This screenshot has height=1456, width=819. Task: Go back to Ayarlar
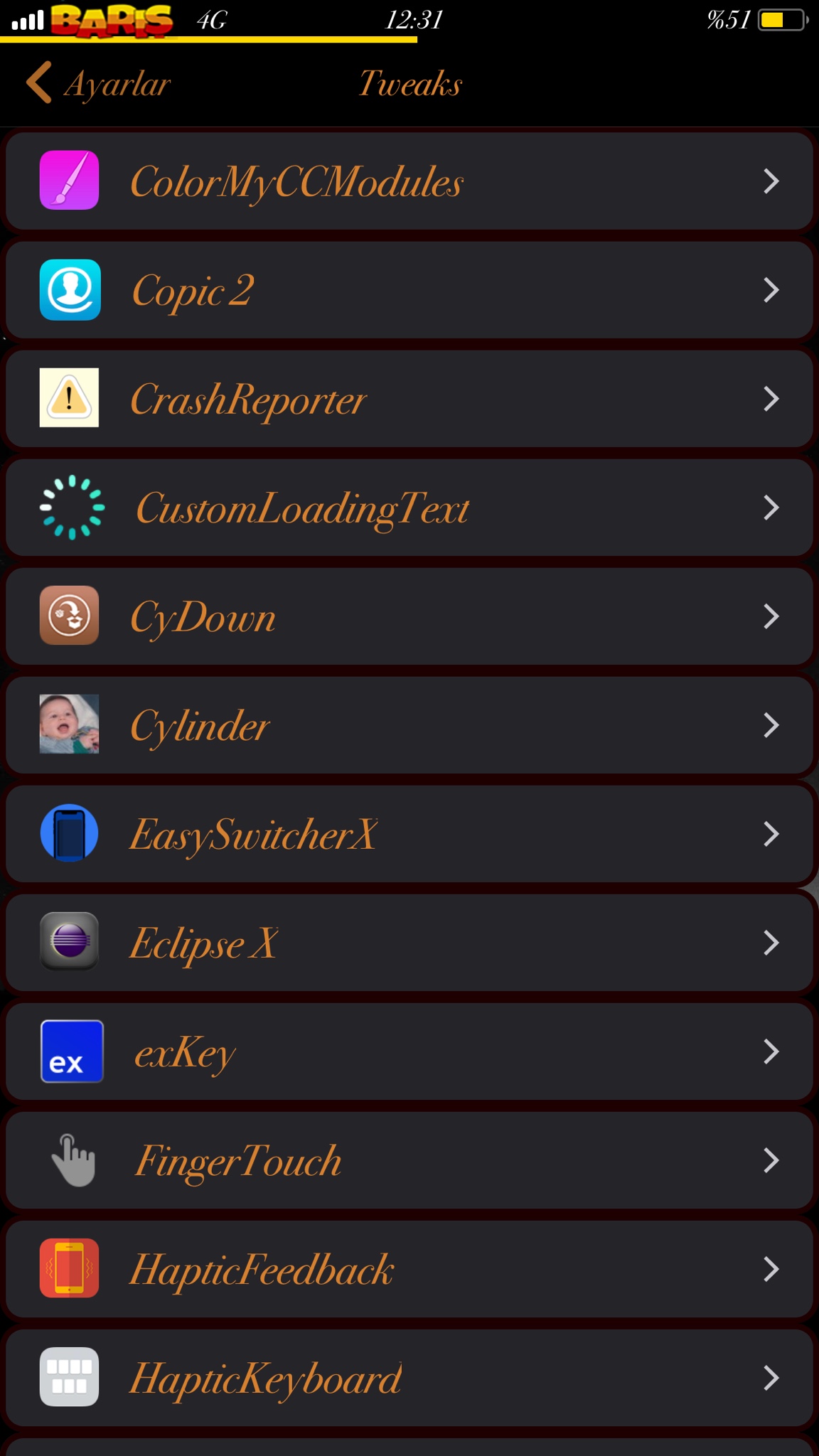[100, 84]
